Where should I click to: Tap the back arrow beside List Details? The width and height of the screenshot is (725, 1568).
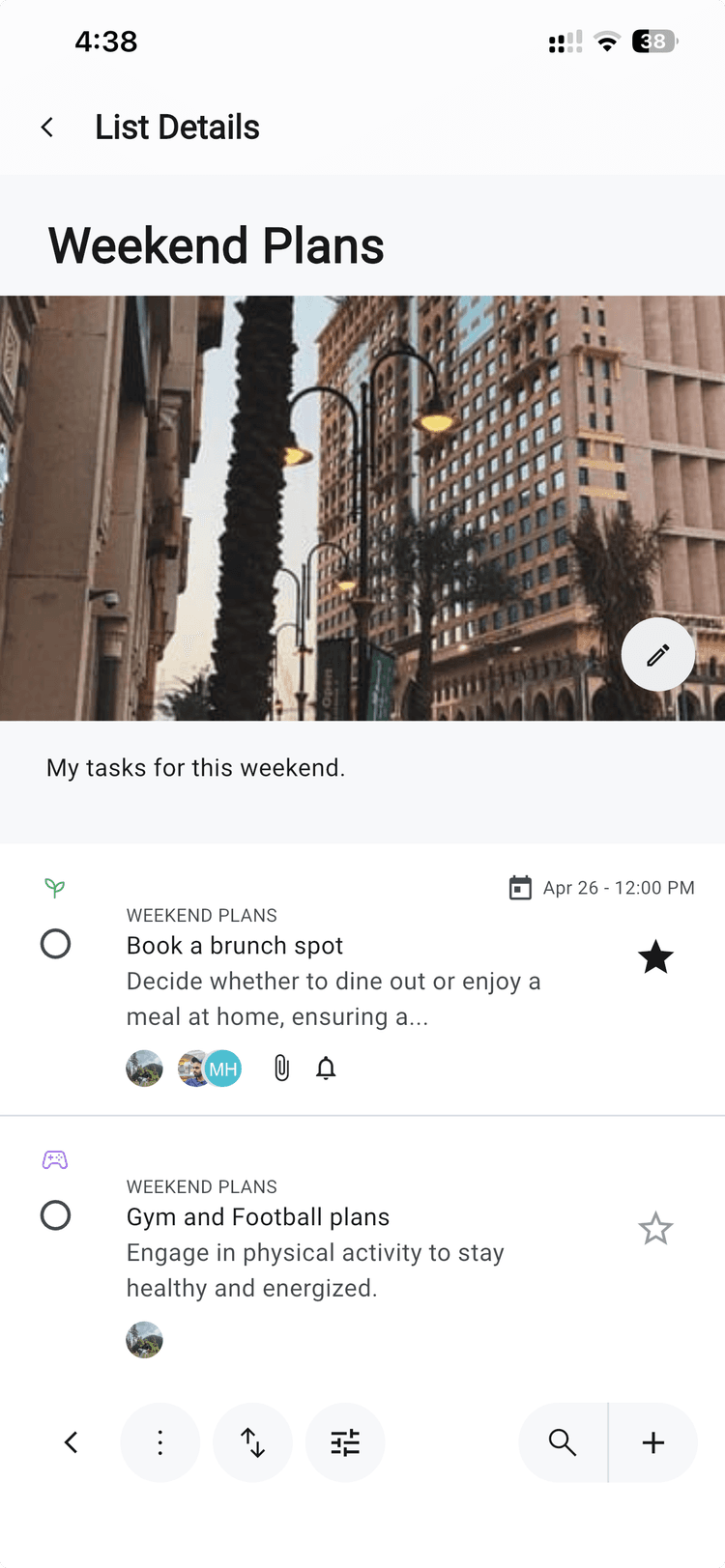(46, 127)
